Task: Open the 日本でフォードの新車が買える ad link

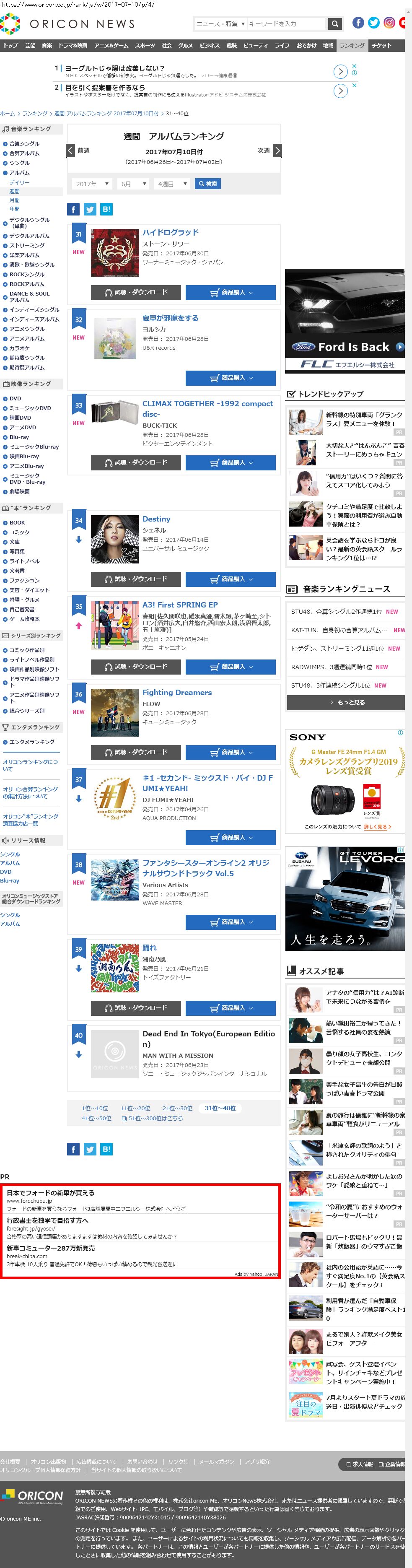Action: pos(51,1193)
